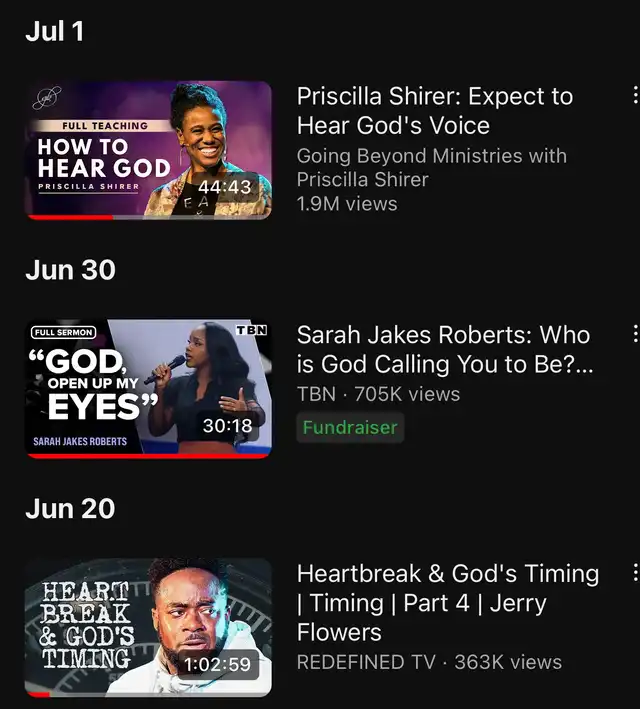Image resolution: width=640 pixels, height=709 pixels.
Task: Play the Priscilla Shirer How to Hear God video
Action: [x=148, y=150]
